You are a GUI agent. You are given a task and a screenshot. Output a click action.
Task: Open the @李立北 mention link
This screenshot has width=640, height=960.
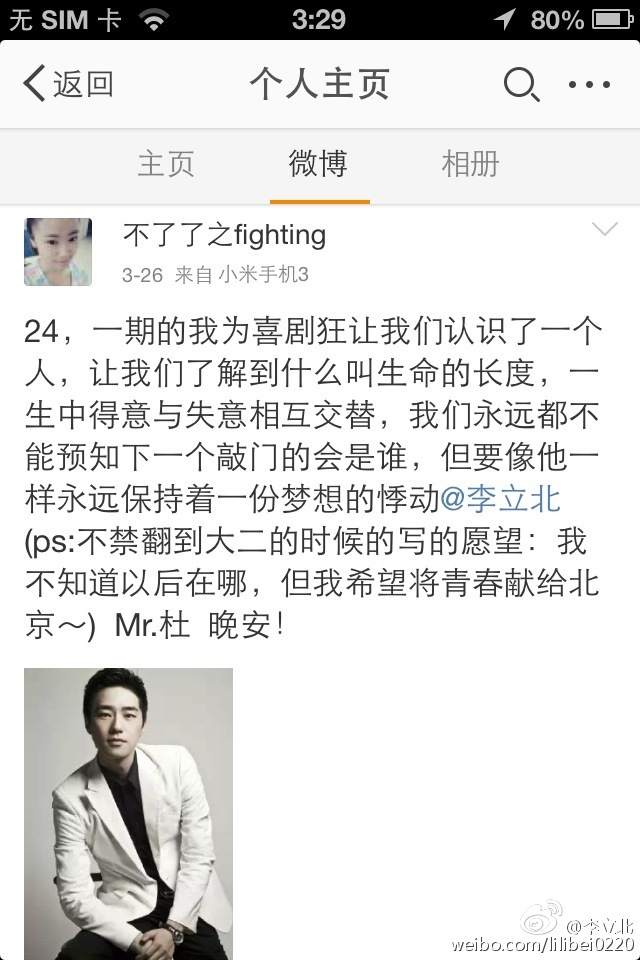(x=501, y=497)
